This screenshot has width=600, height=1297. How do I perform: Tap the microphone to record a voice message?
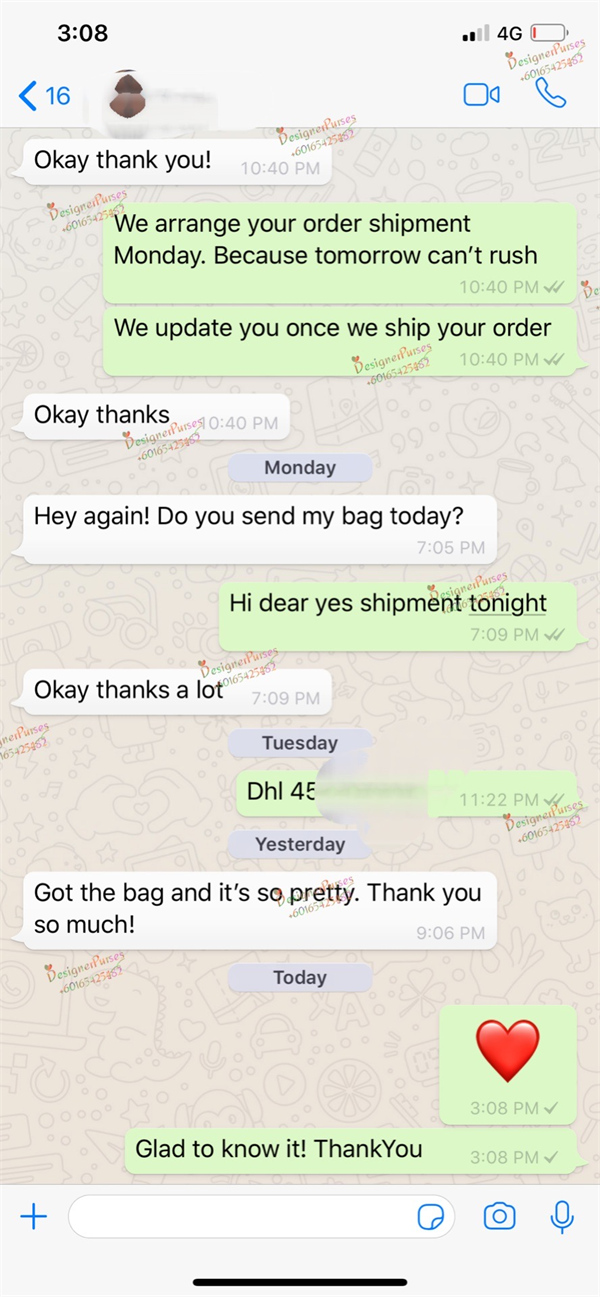pyautogui.click(x=562, y=1216)
